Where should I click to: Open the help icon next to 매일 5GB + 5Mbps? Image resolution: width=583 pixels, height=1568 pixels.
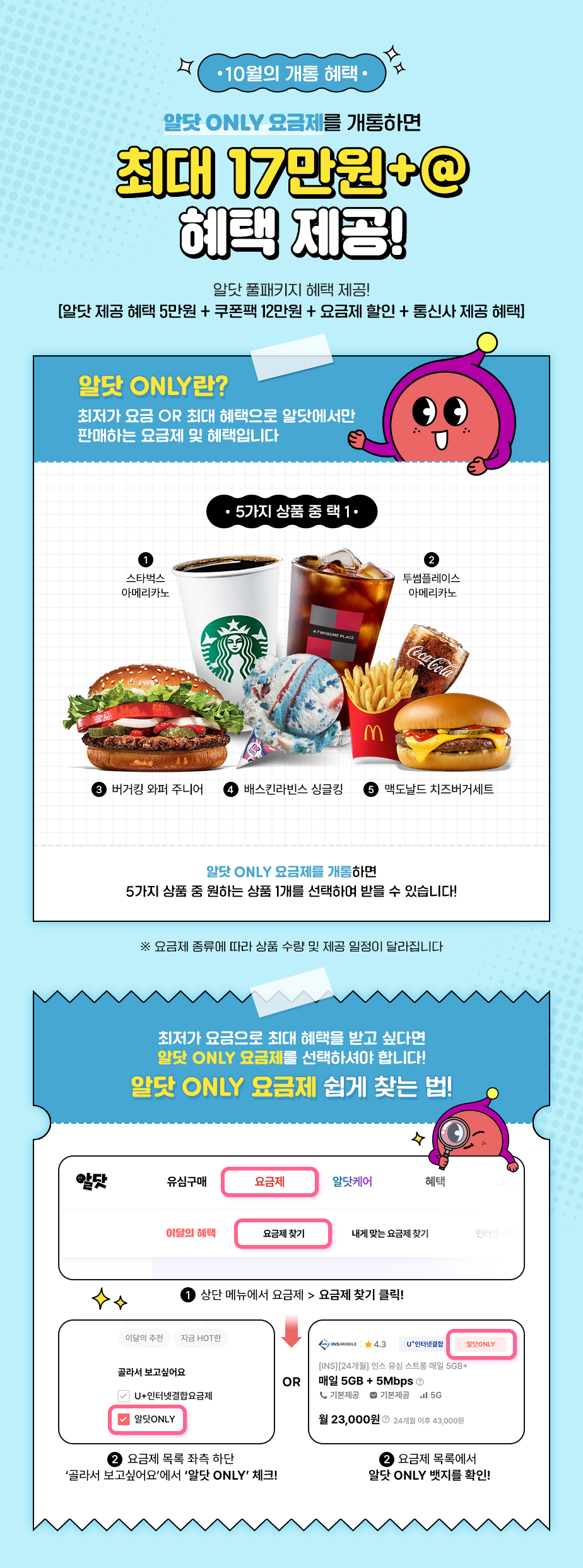click(420, 1381)
